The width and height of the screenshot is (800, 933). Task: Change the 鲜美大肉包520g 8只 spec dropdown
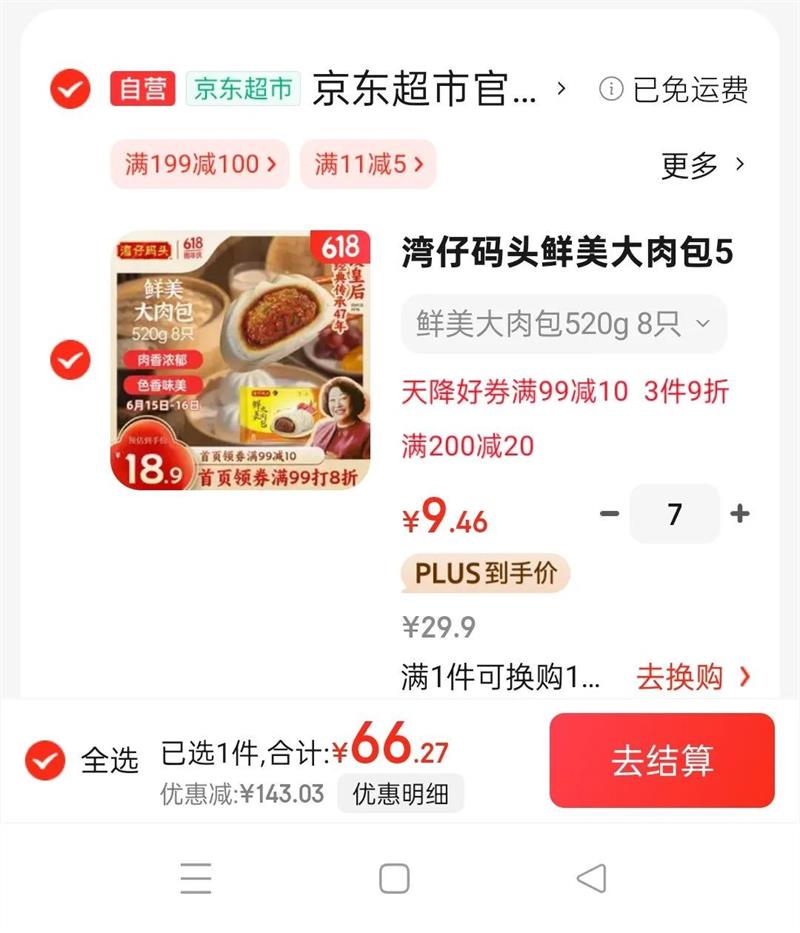(564, 324)
